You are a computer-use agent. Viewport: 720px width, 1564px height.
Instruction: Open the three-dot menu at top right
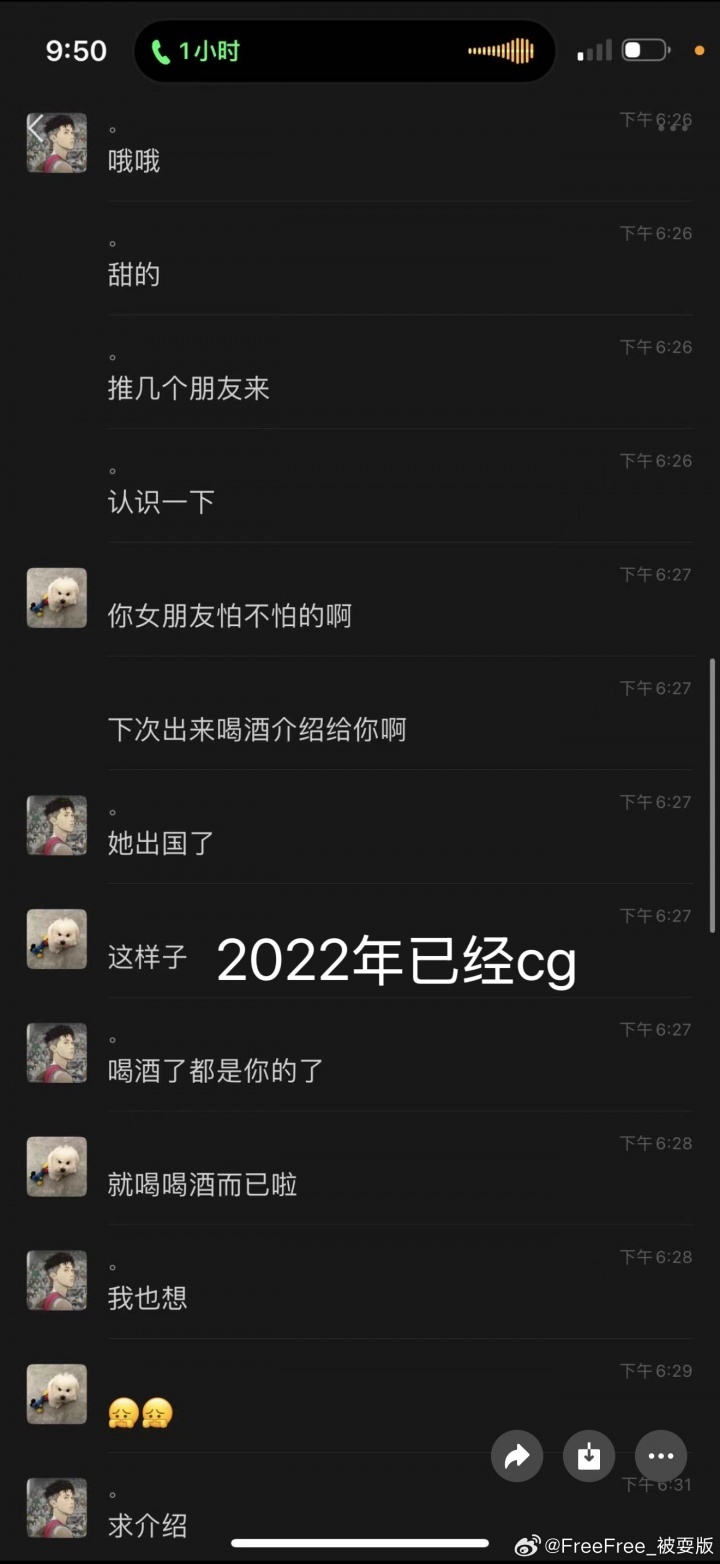[x=673, y=128]
